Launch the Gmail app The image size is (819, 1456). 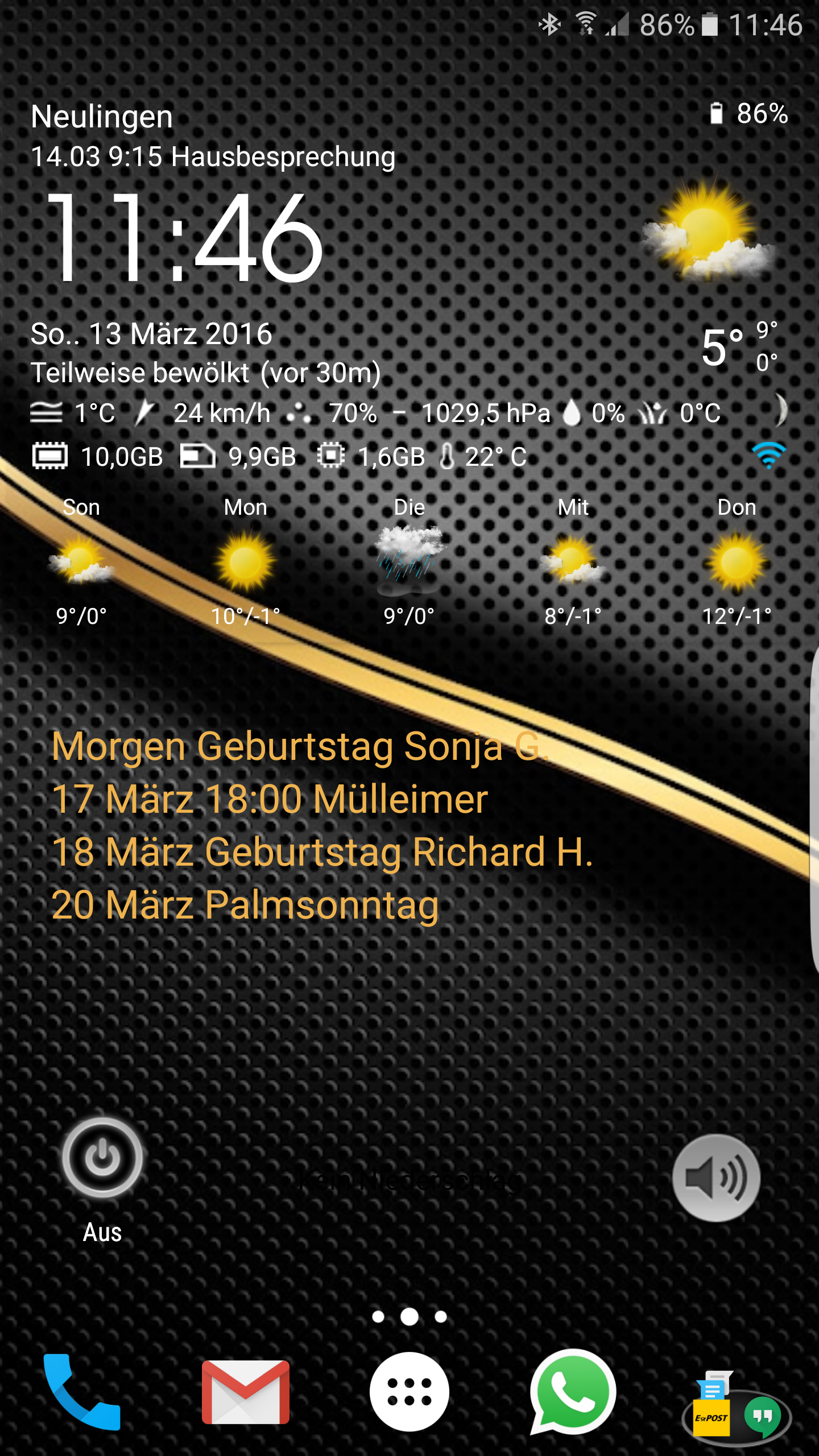pos(246,1392)
